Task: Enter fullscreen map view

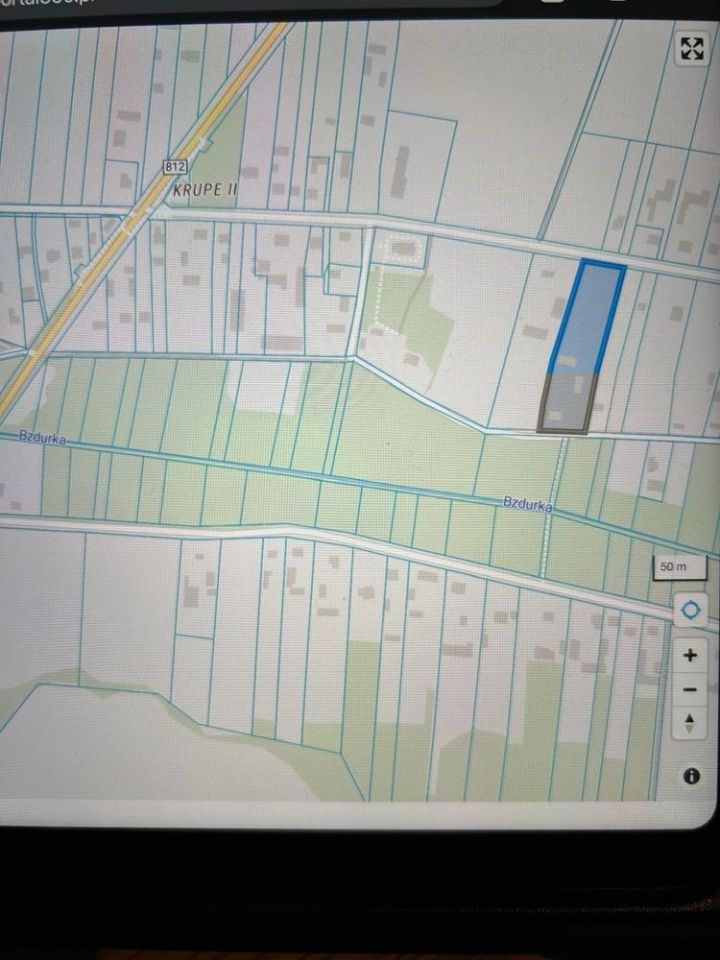Action: tap(692, 48)
